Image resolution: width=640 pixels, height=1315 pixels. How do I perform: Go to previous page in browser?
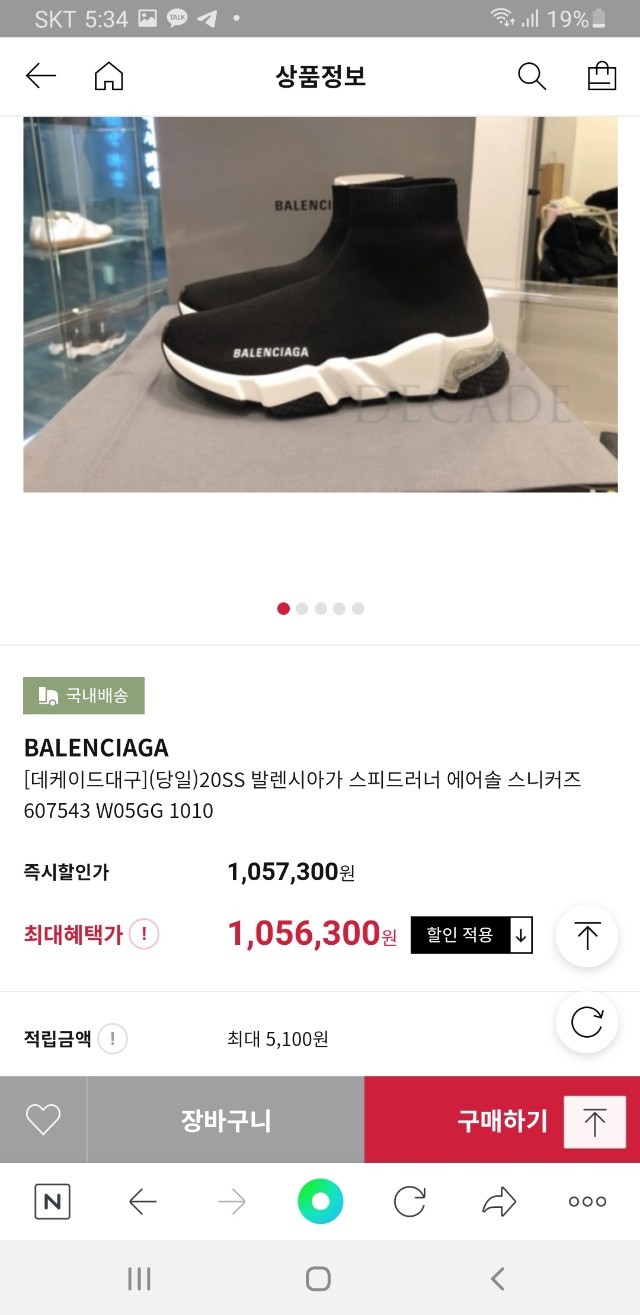tap(143, 1202)
